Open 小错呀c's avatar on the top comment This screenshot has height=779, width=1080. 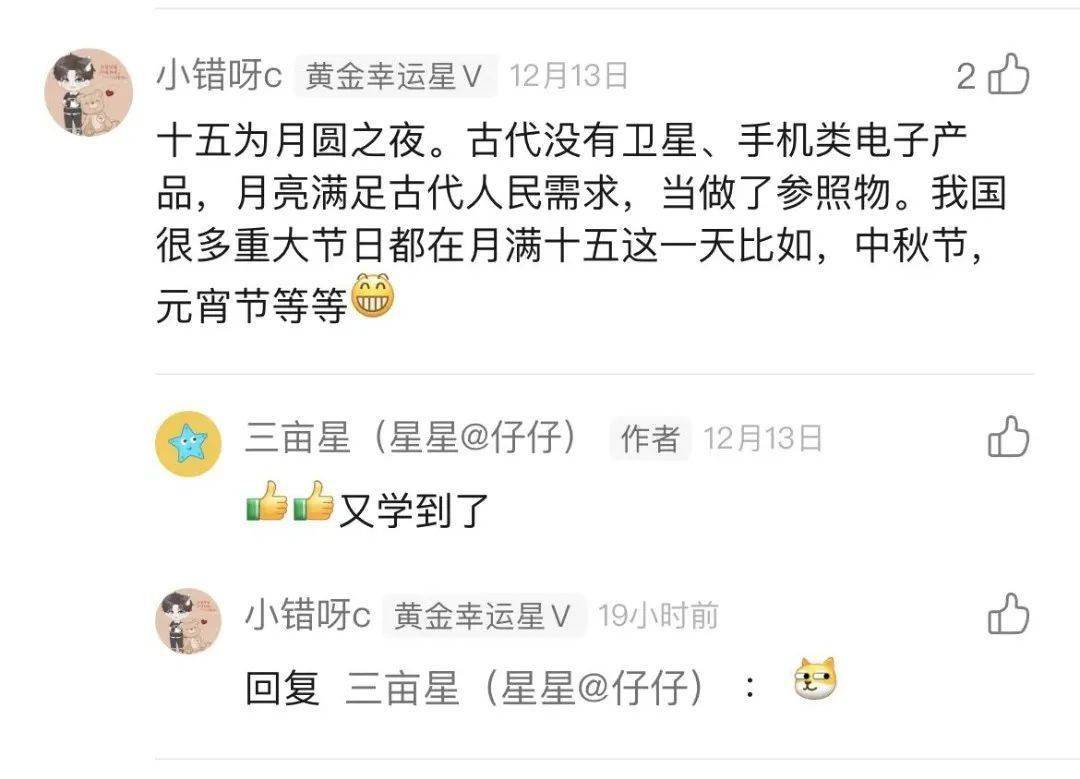[x=89, y=91]
